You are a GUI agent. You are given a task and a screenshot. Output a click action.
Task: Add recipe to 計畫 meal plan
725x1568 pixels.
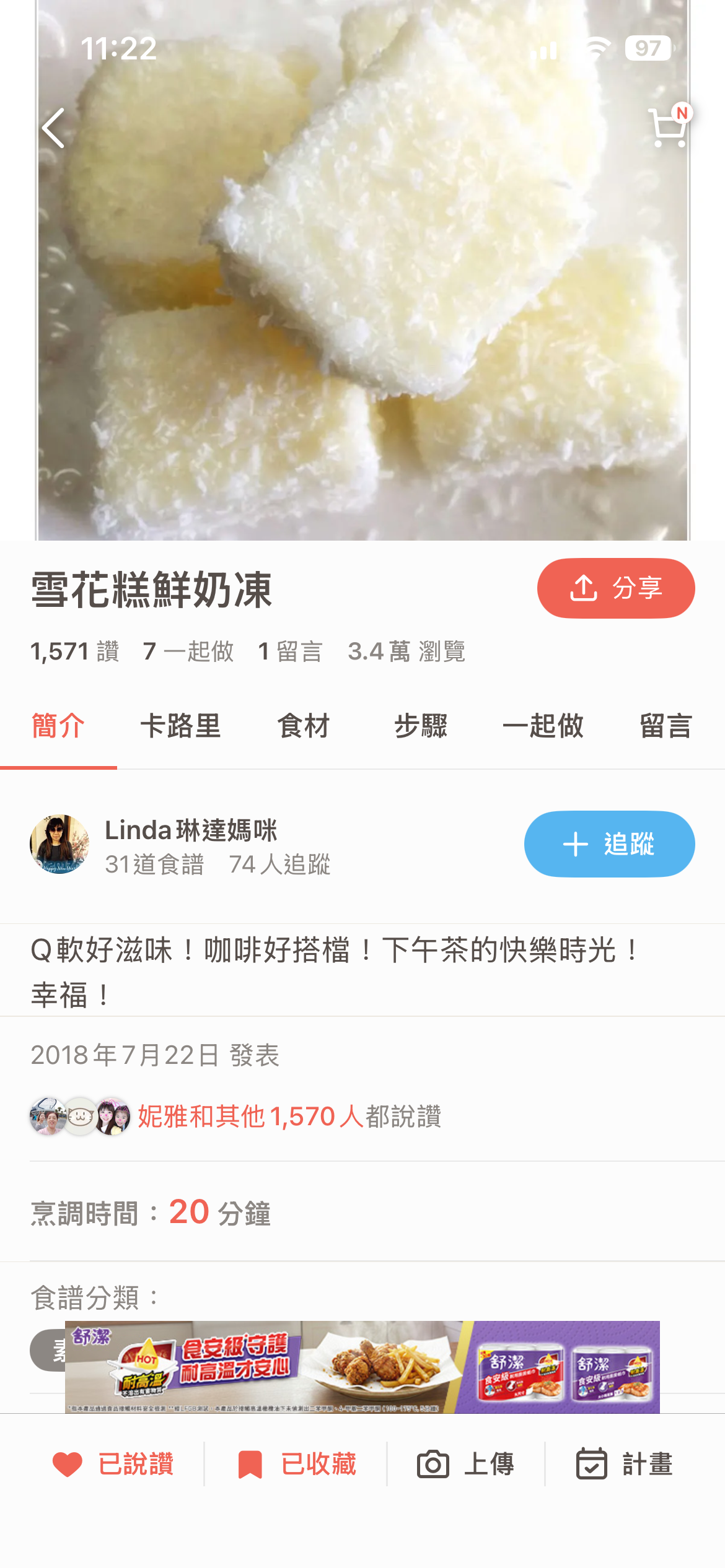(x=625, y=1465)
